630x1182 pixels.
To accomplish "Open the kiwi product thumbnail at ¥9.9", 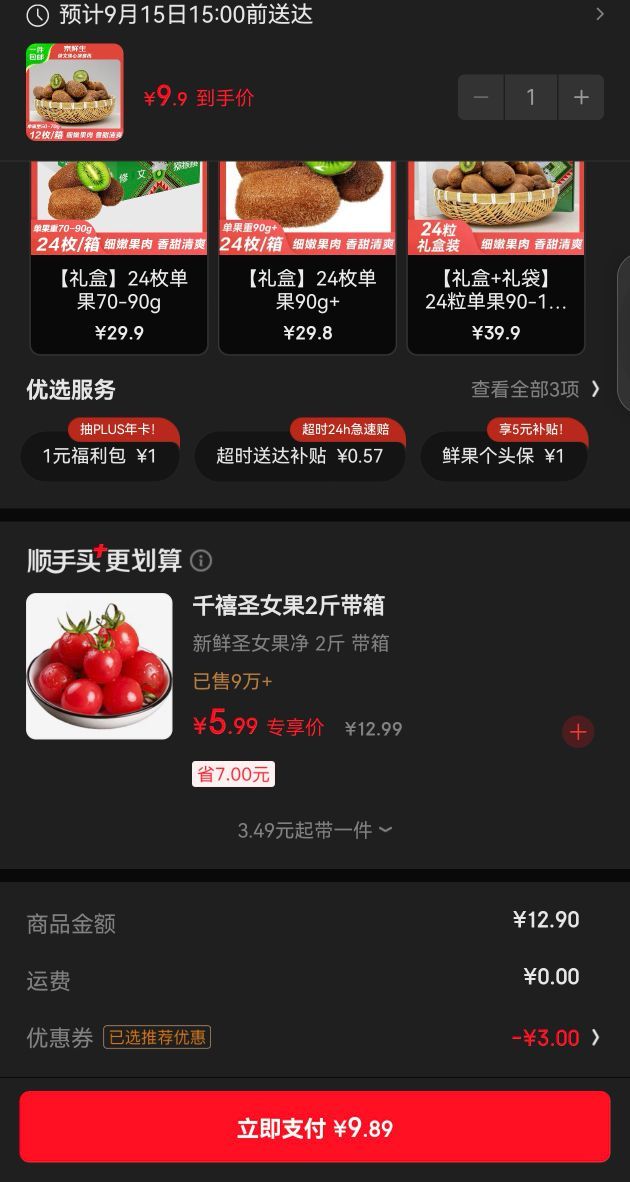I will (x=75, y=92).
